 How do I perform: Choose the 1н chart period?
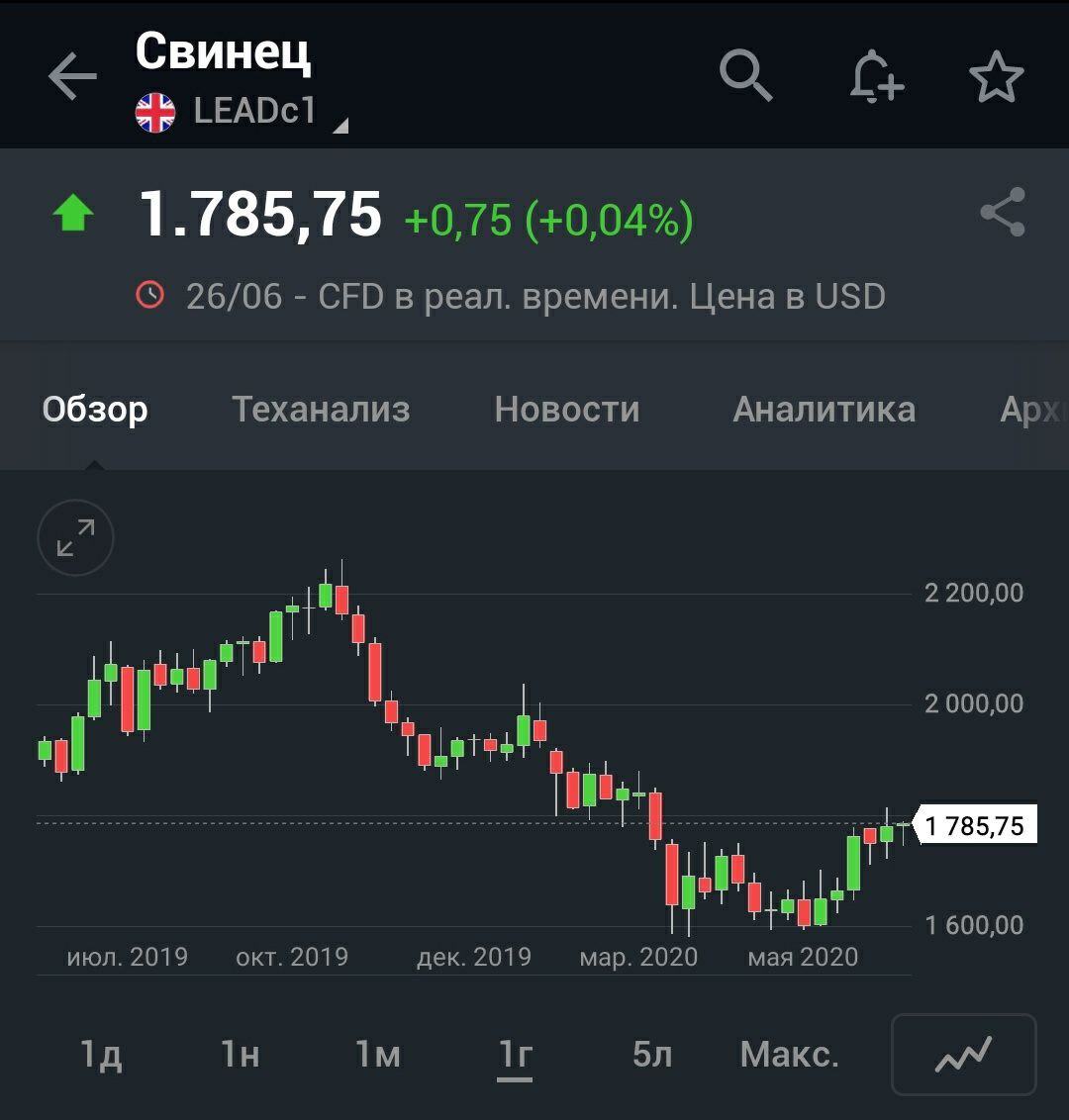pyautogui.click(x=241, y=1055)
